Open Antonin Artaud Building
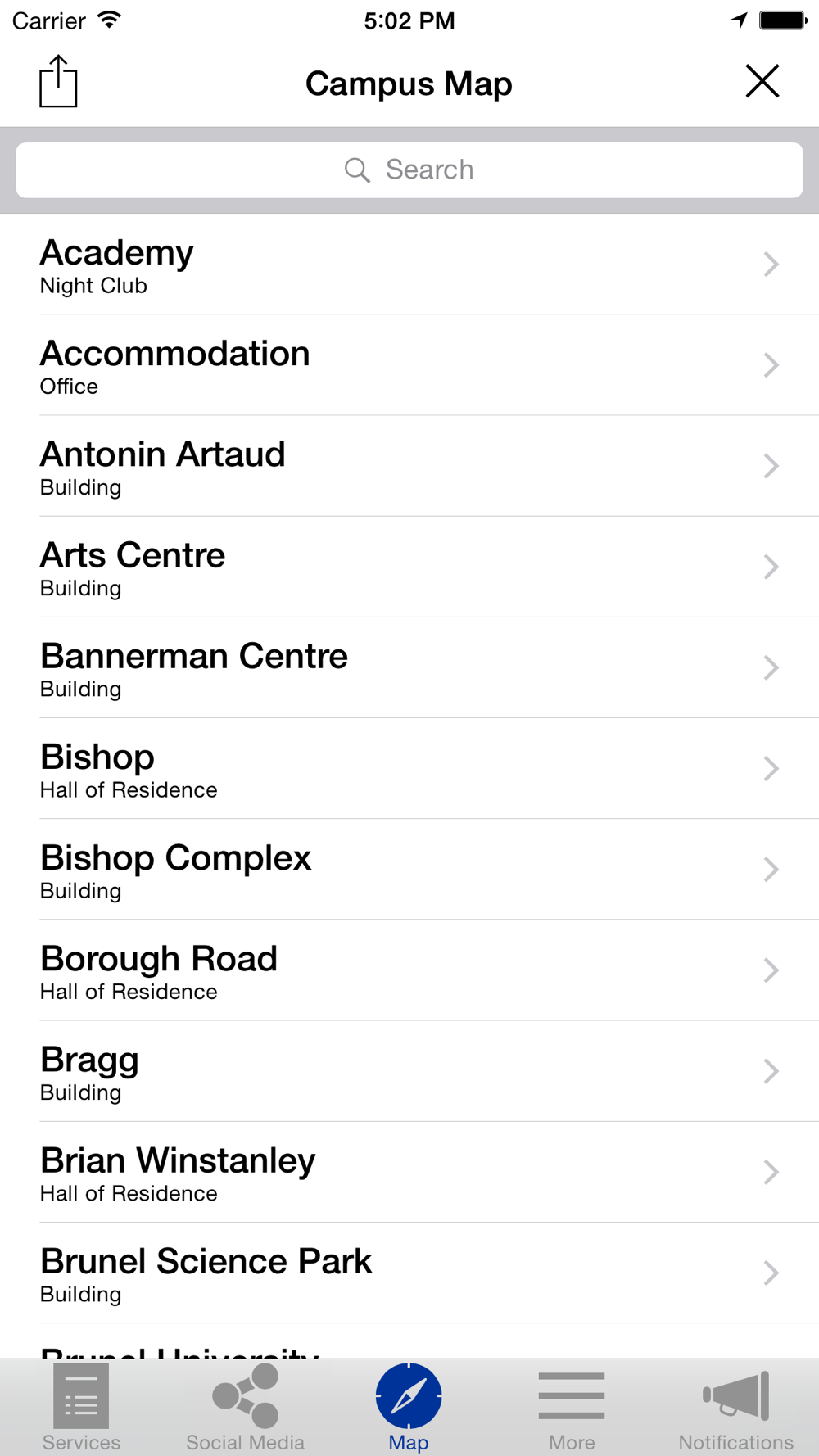The width and height of the screenshot is (819, 1456). pyautogui.click(x=409, y=466)
